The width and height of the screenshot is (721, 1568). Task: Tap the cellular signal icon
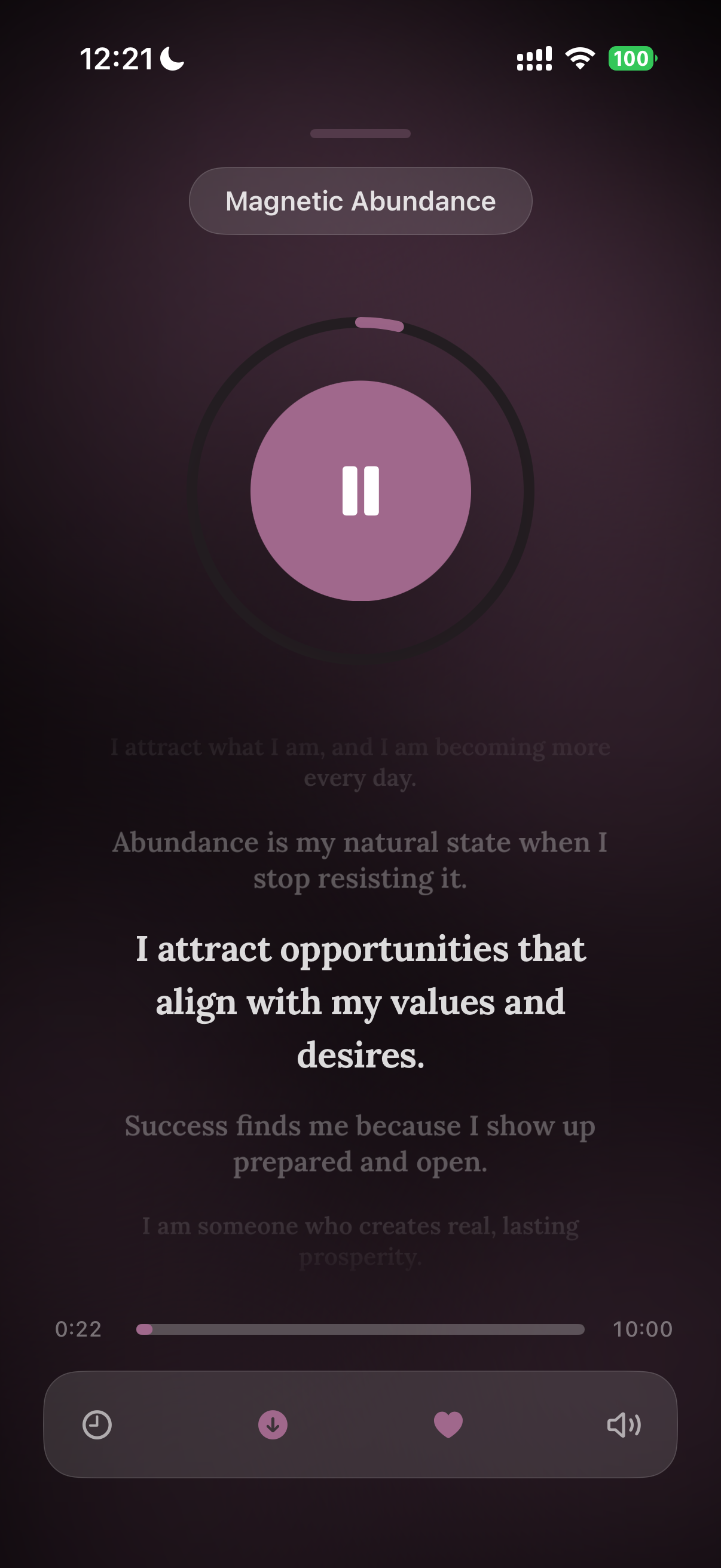coord(533,58)
